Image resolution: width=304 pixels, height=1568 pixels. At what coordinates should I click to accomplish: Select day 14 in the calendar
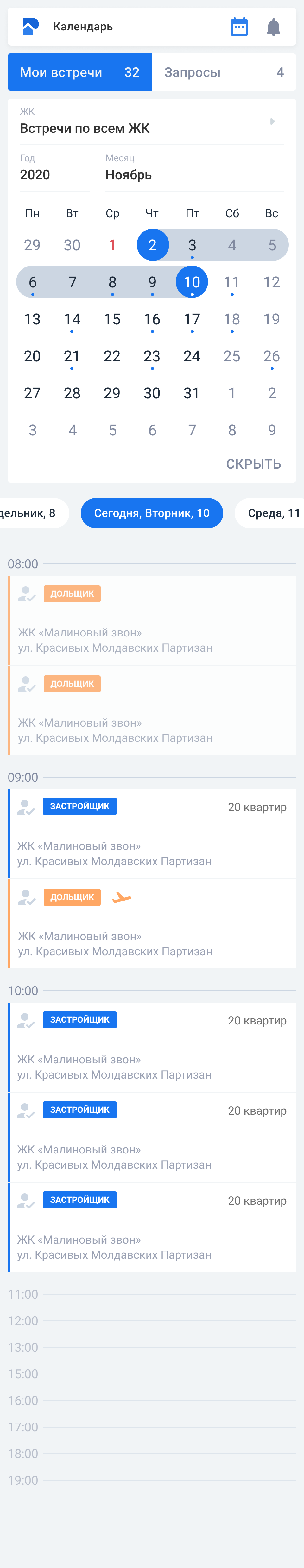click(x=72, y=320)
